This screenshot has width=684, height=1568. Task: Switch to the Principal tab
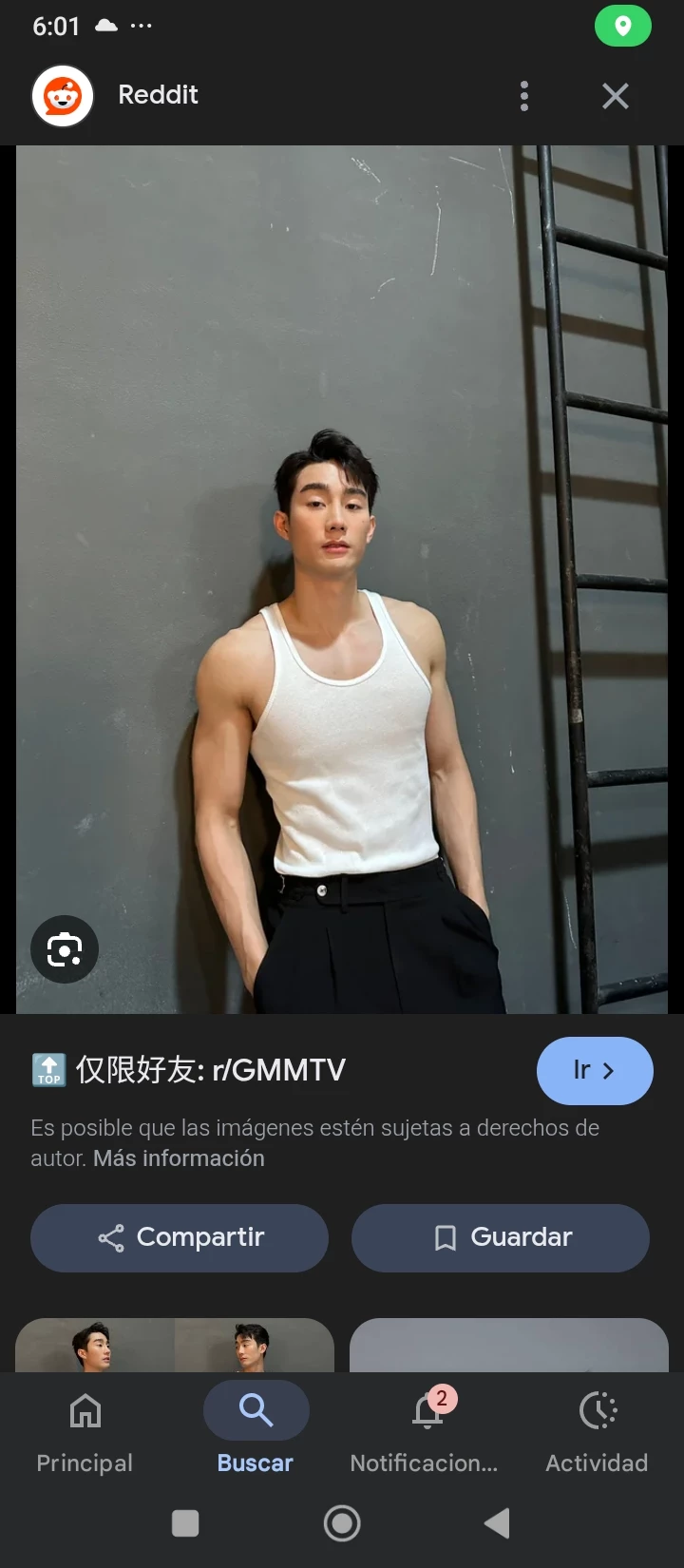pos(85,1427)
